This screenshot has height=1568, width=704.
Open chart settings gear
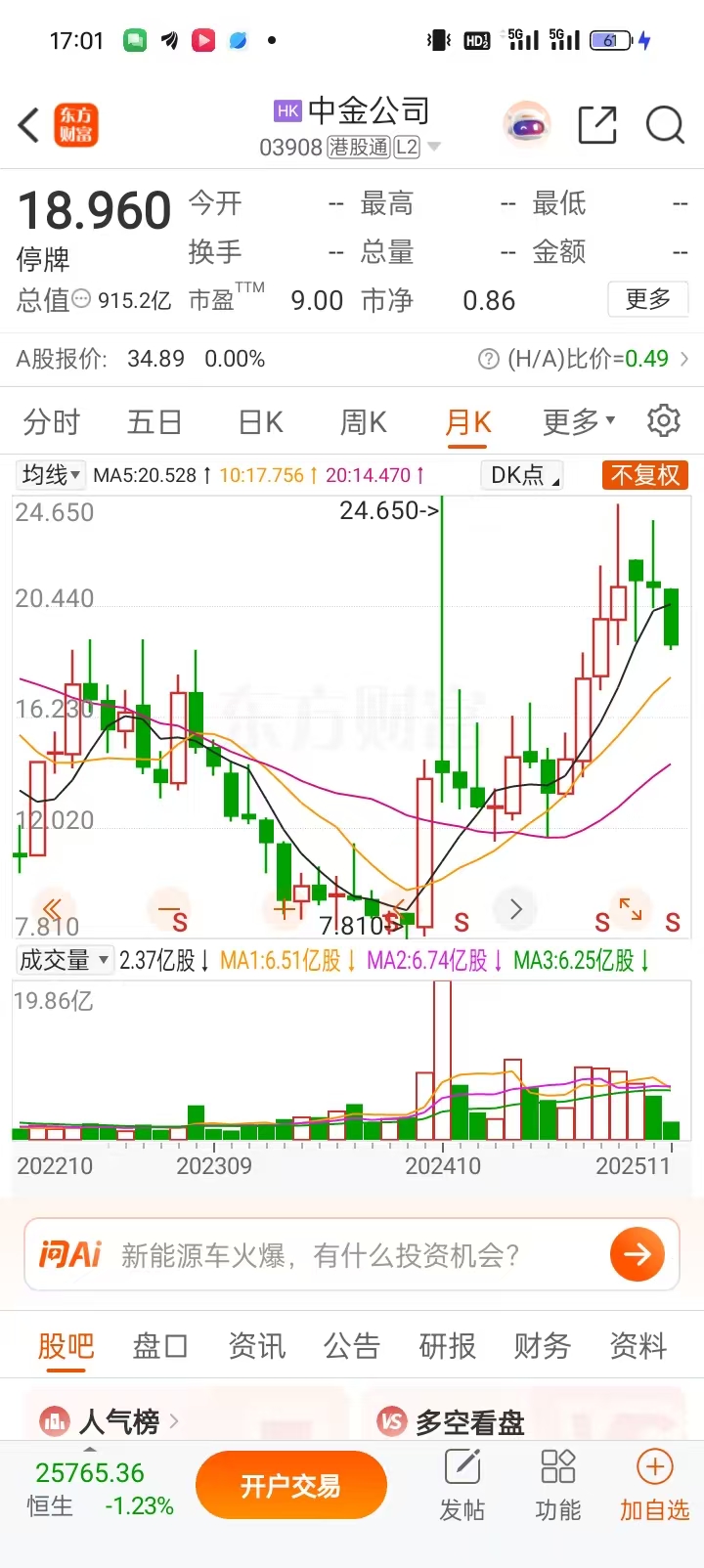[664, 420]
